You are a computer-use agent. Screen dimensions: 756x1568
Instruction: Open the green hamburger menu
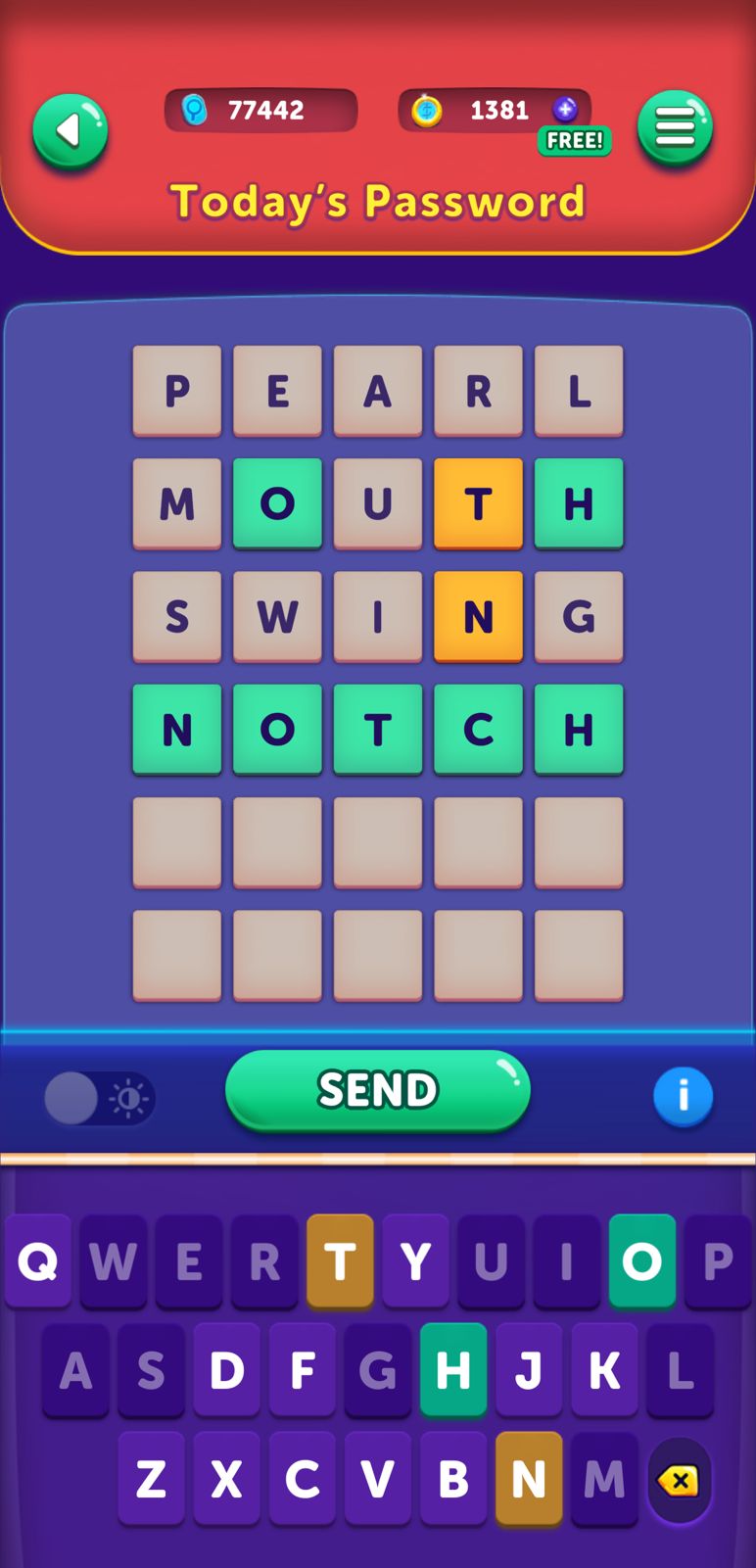point(675,127)
